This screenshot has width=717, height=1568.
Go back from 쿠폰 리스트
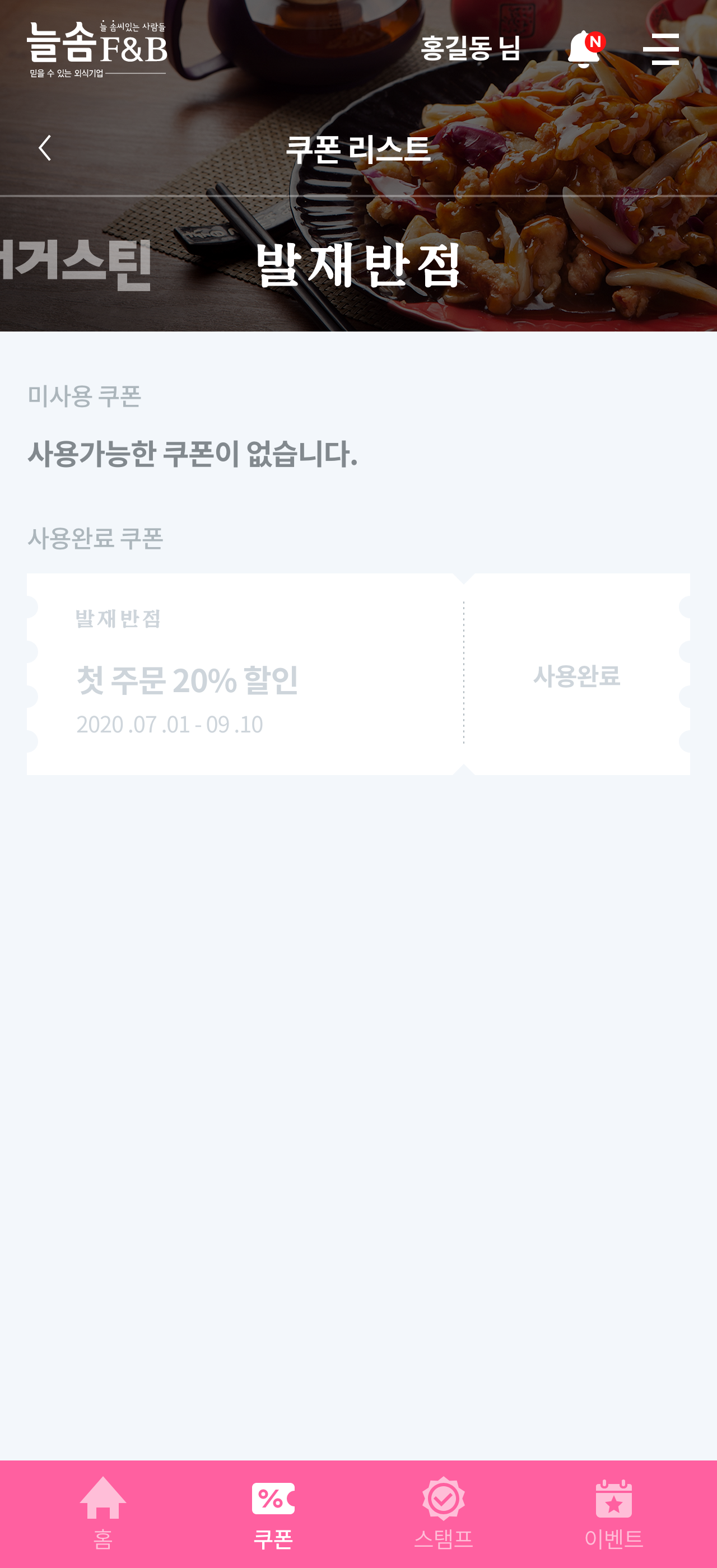[44, 148]
